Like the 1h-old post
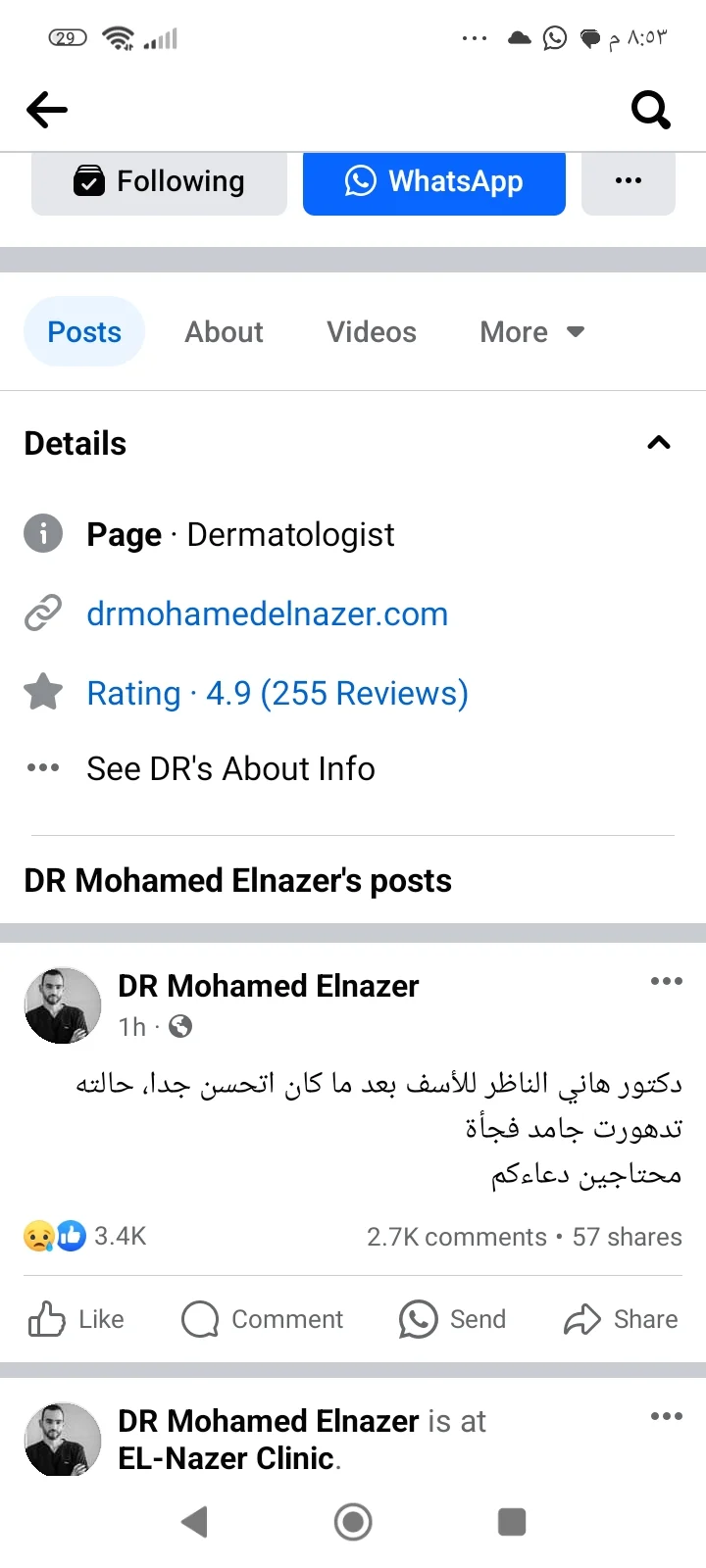706x1568 pixels. [x=76, y=1319]
